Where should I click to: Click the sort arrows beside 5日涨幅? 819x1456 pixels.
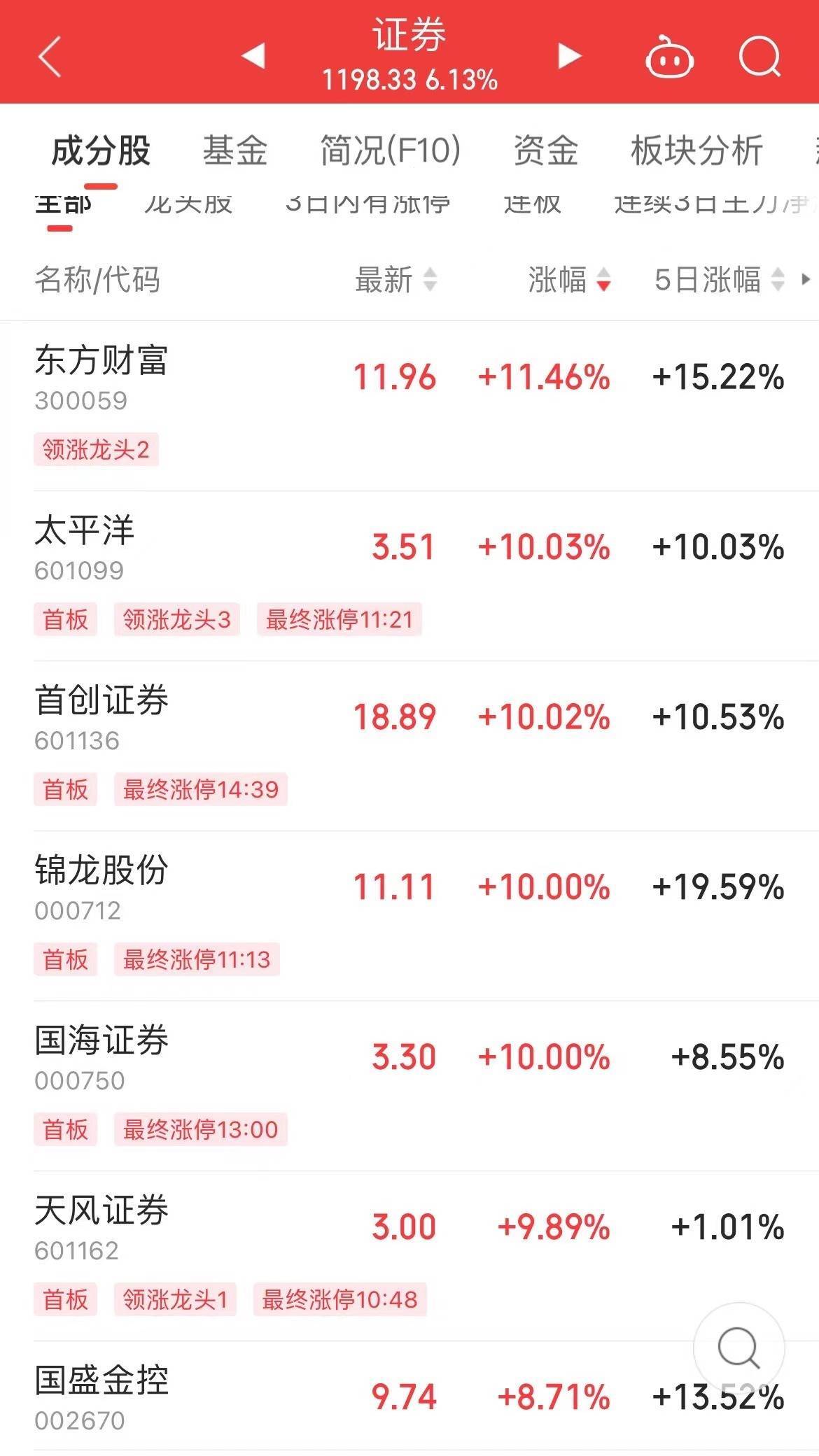click(x=776, y=281)
